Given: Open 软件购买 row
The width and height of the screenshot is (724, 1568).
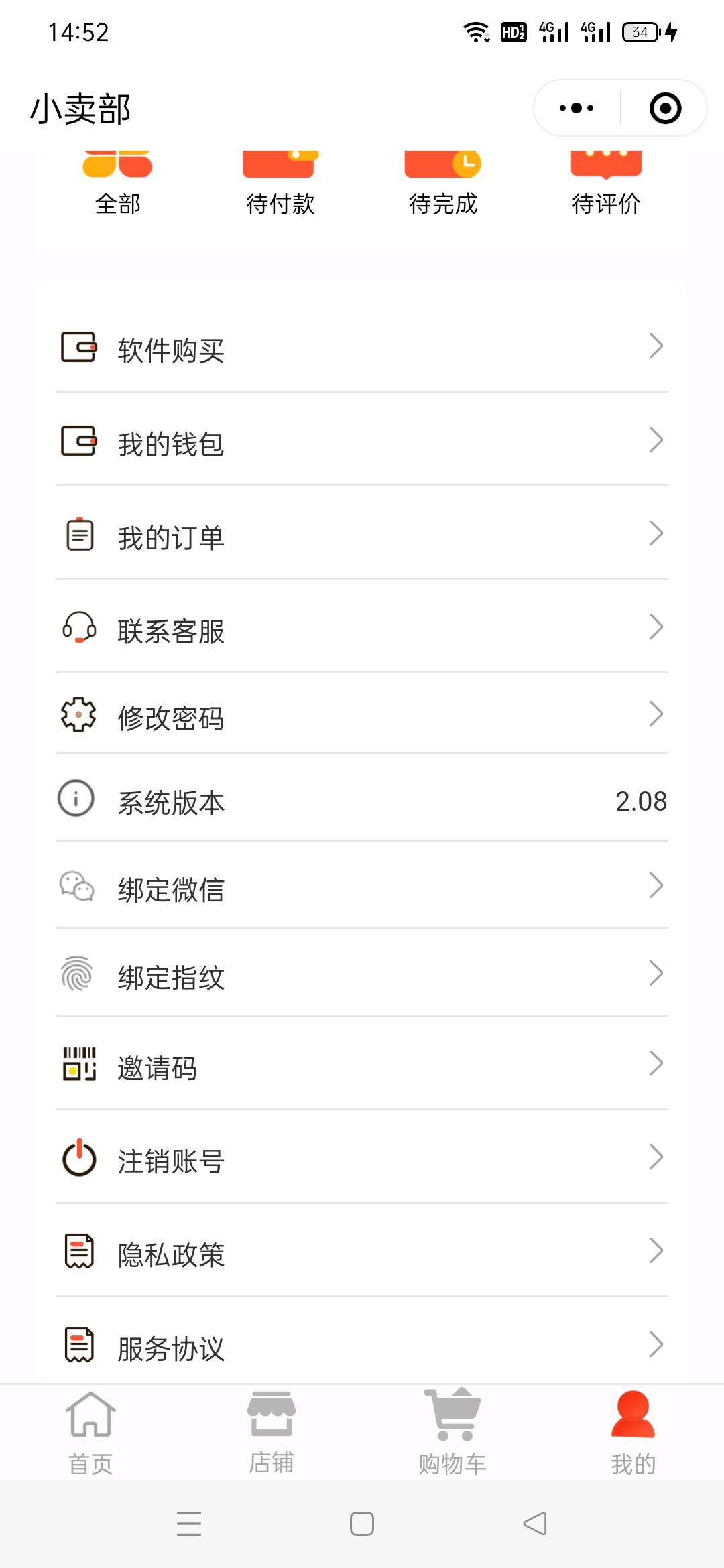Looking at the screenshot, I should tap(362, 347).
